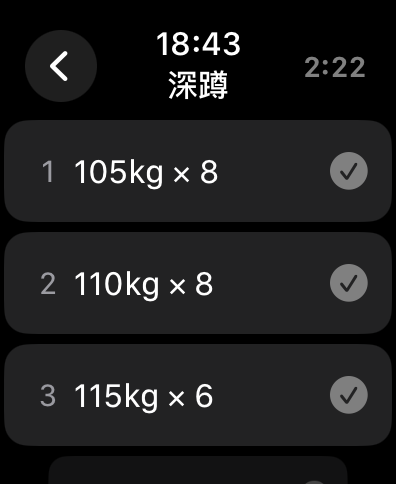Go back from the 深蹲 screen

61,66
